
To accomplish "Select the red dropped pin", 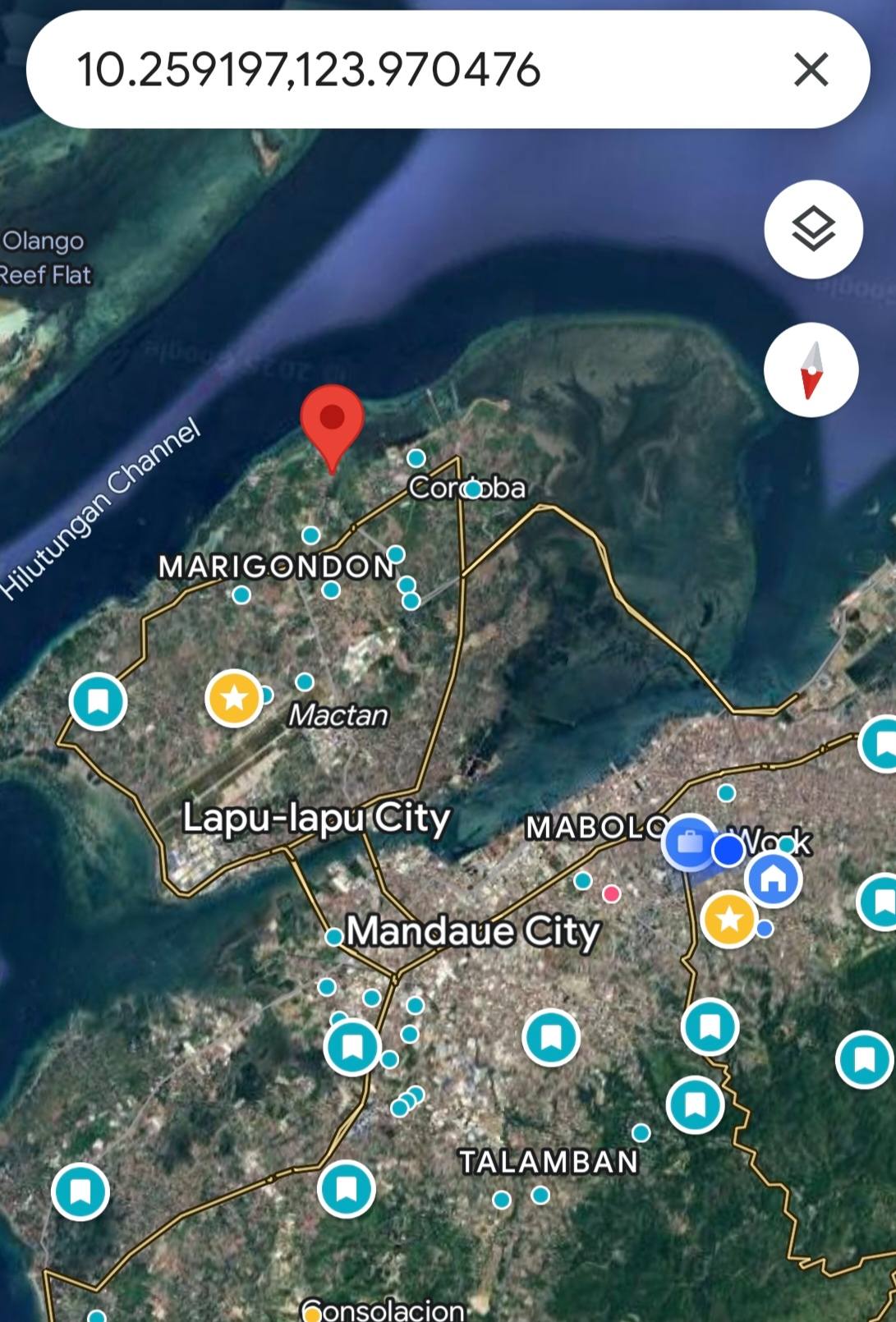I will 332,420.
